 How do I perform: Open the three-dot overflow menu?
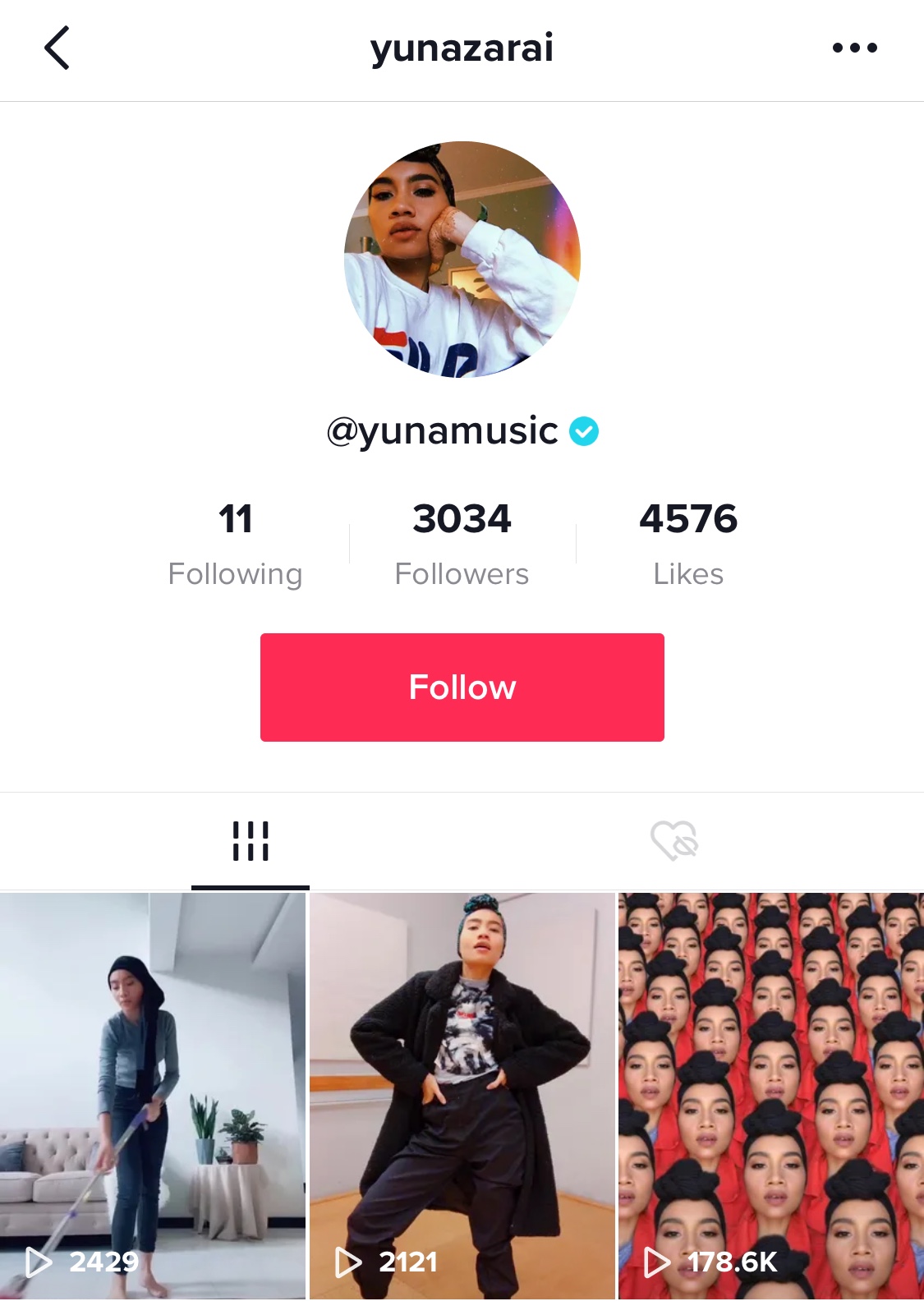coord(854,48)
